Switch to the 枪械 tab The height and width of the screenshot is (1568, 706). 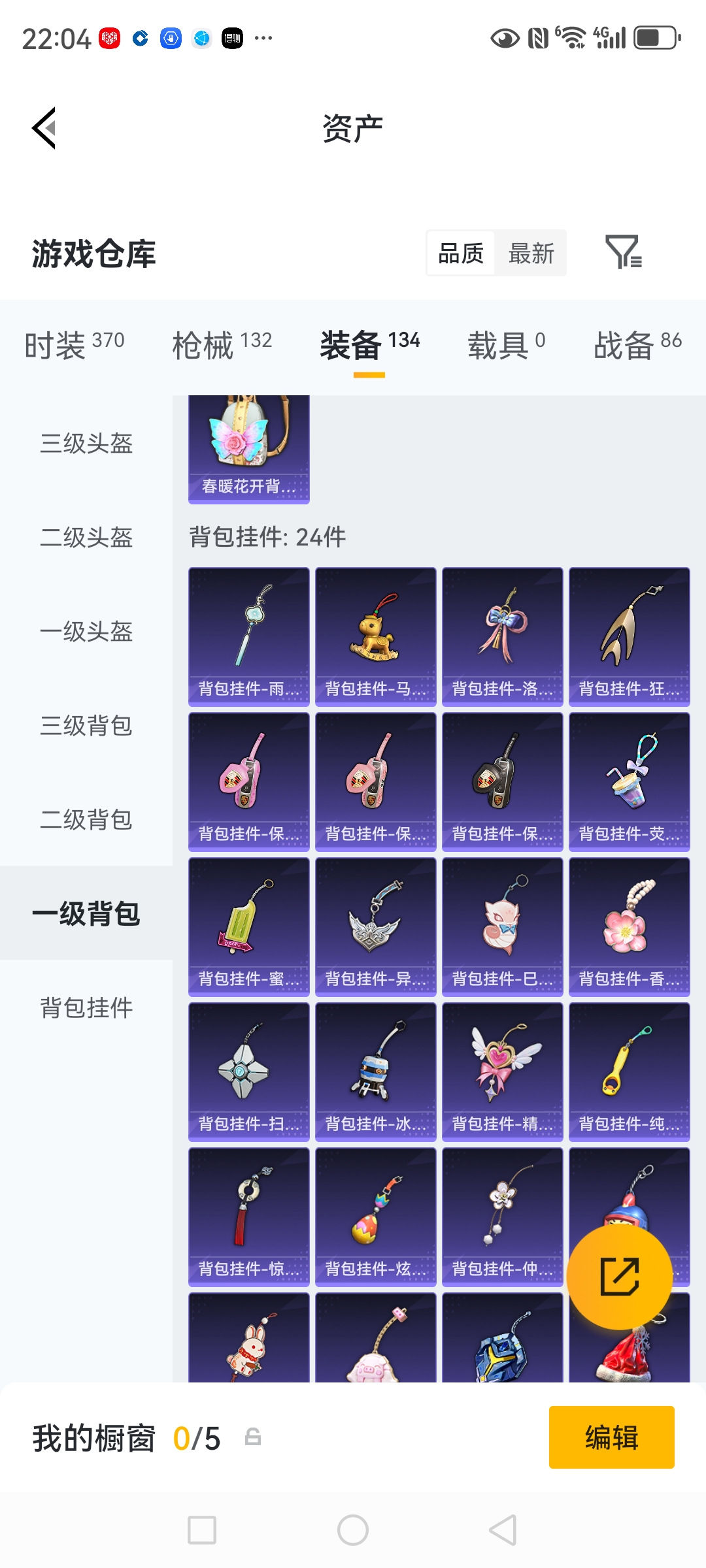(222, 344)
